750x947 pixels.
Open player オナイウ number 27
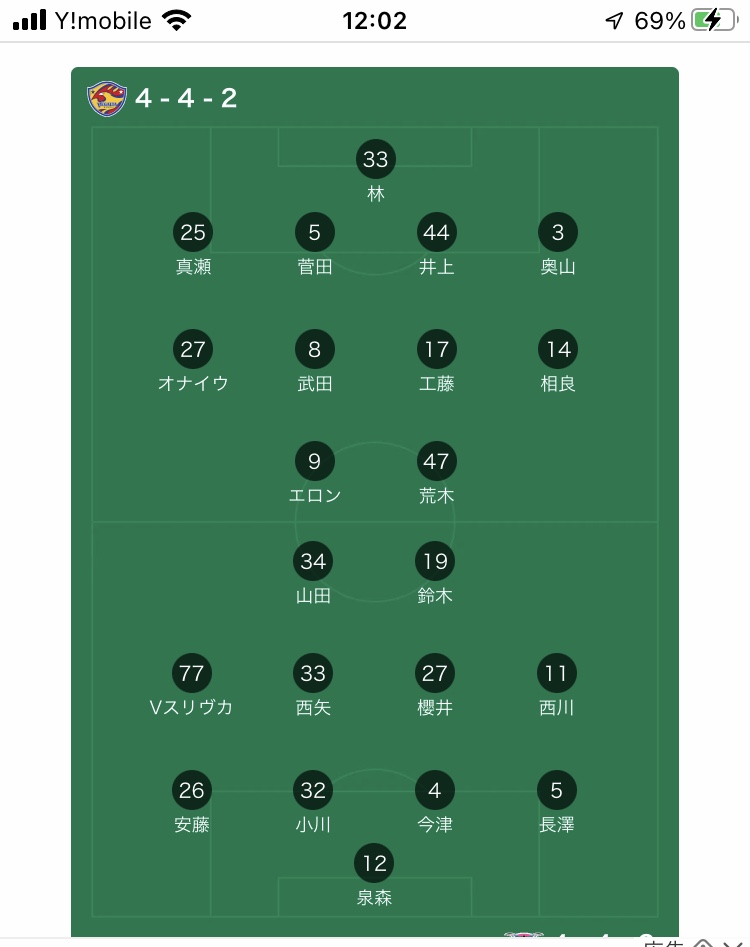tap(193, 350)
